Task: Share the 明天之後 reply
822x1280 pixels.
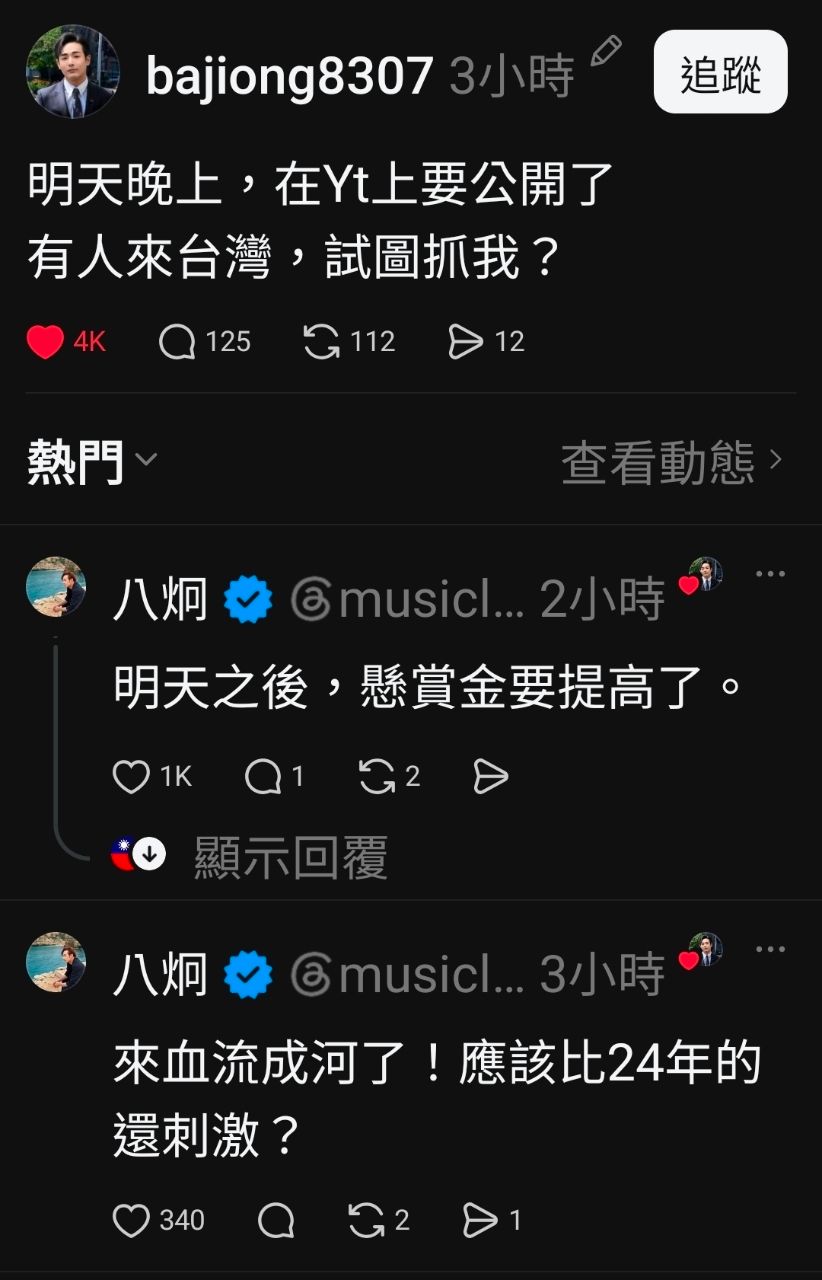Action: 491,777
